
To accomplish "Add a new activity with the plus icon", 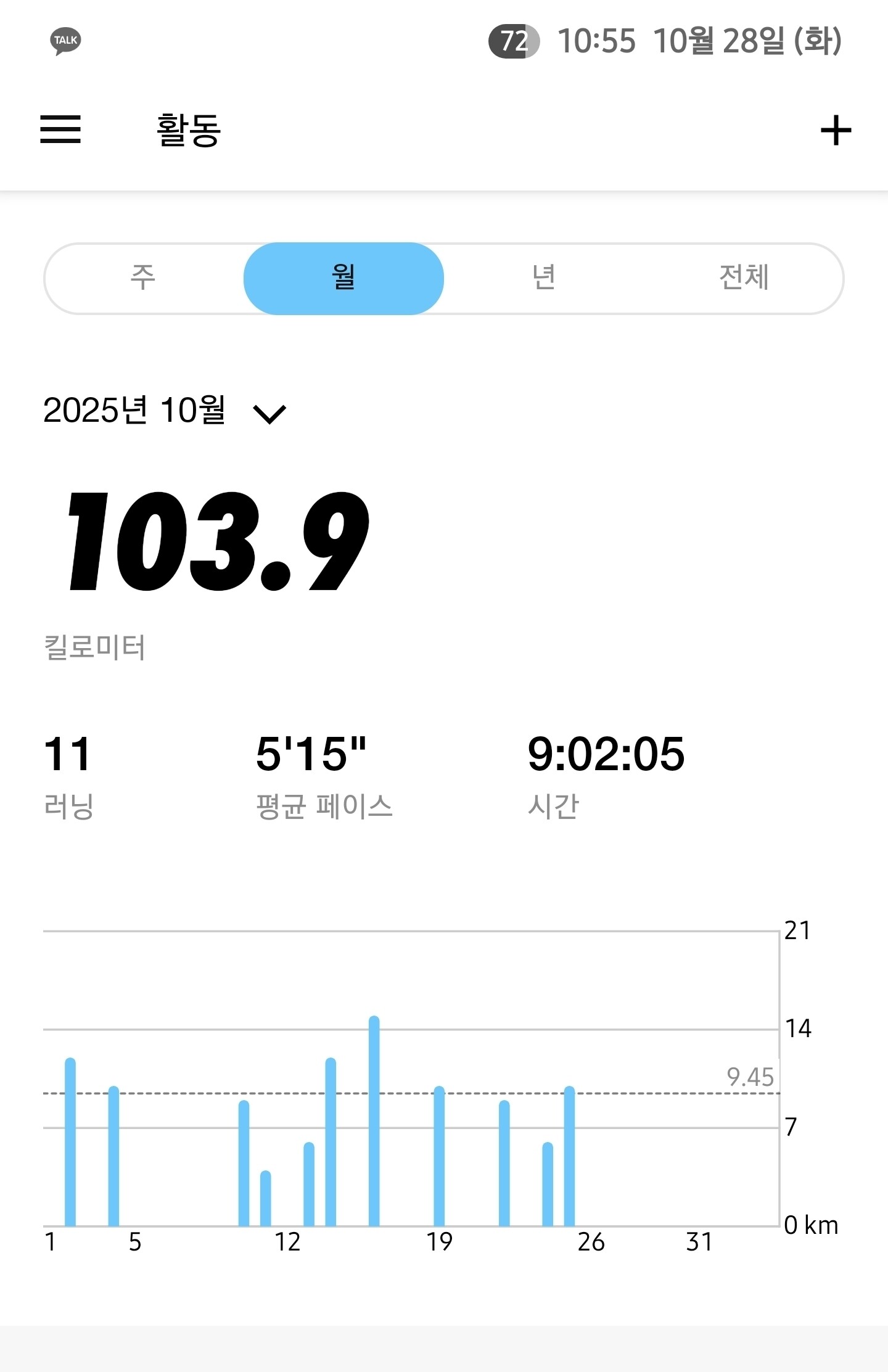I will pos(836,131).
